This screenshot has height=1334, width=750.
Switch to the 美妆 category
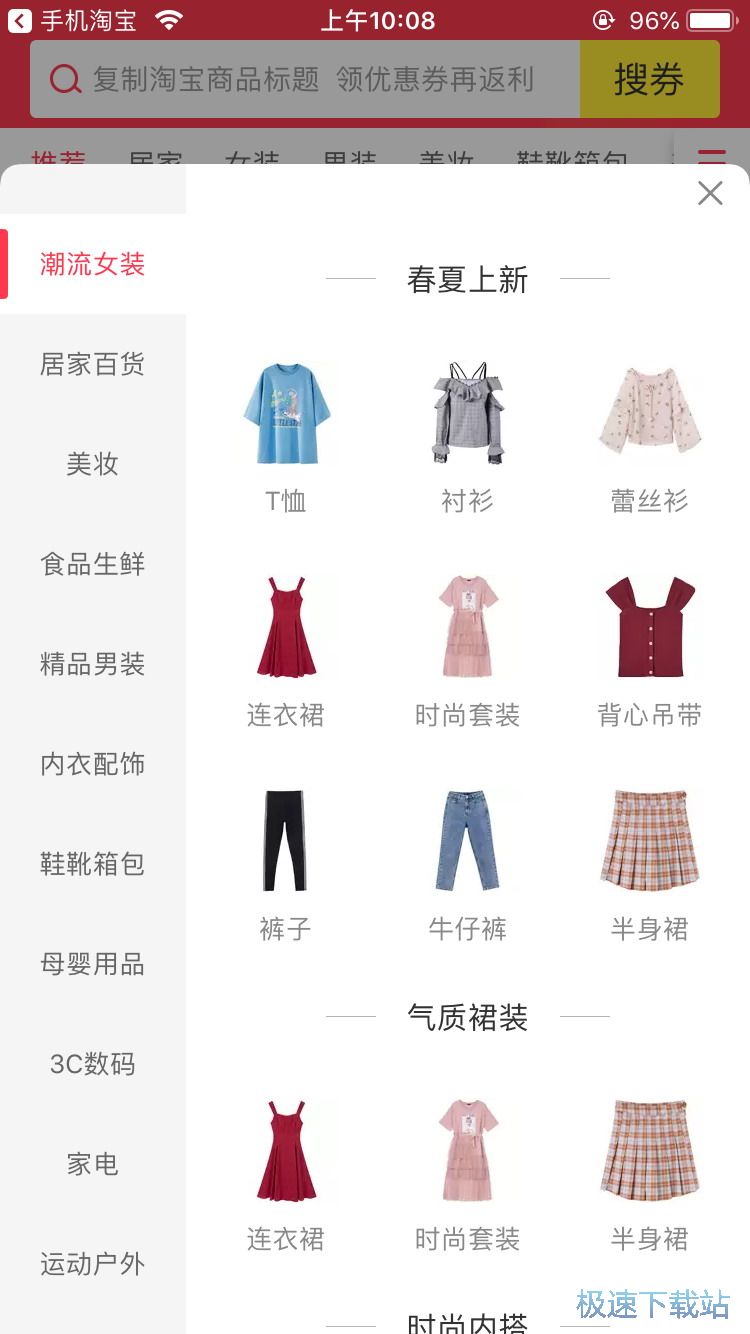pos(92,464)
